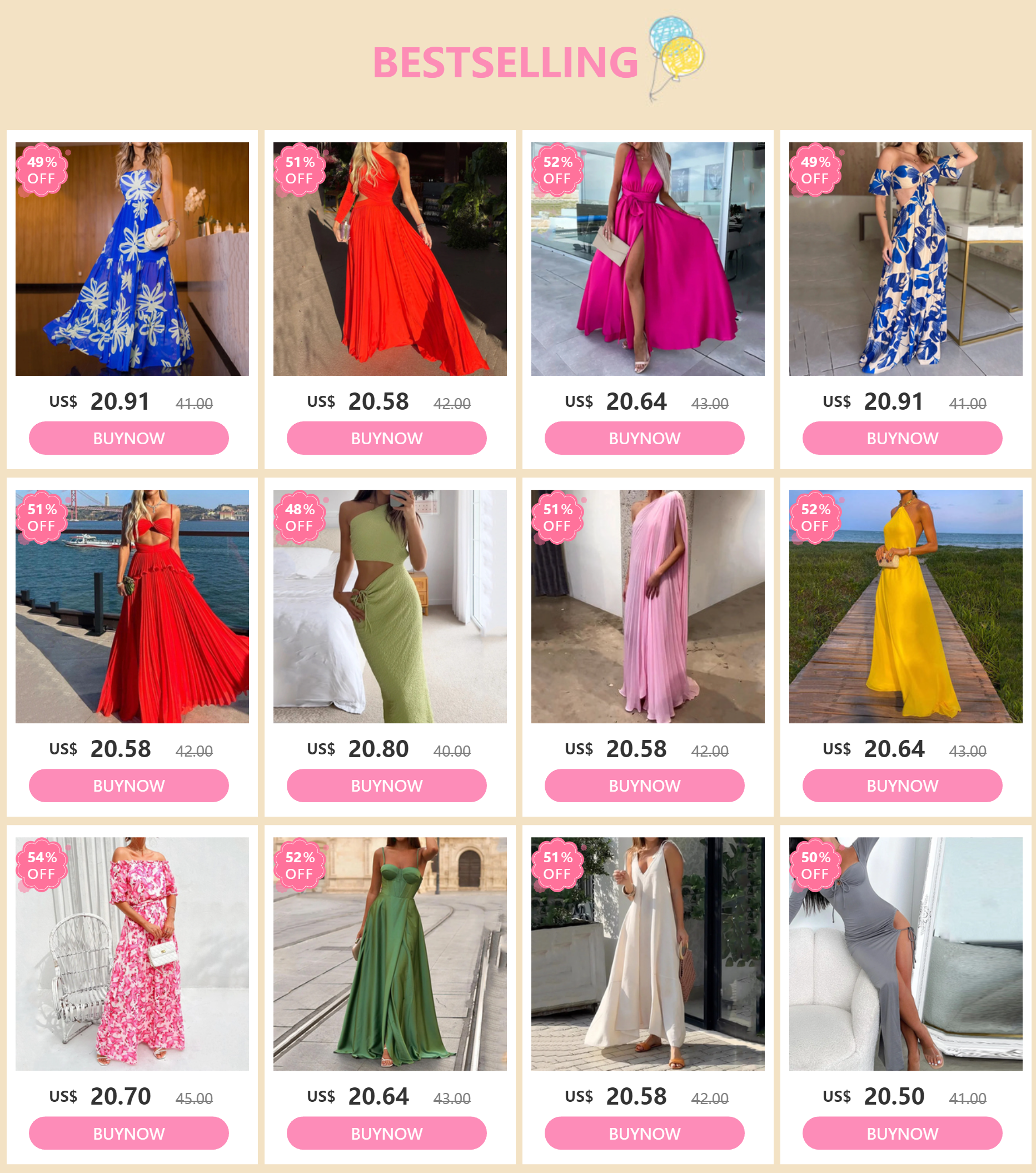This screenshot has width=1036, height=1173.
Task: Buy the yellow halter maxi dress now
Action: click(901, 785)
